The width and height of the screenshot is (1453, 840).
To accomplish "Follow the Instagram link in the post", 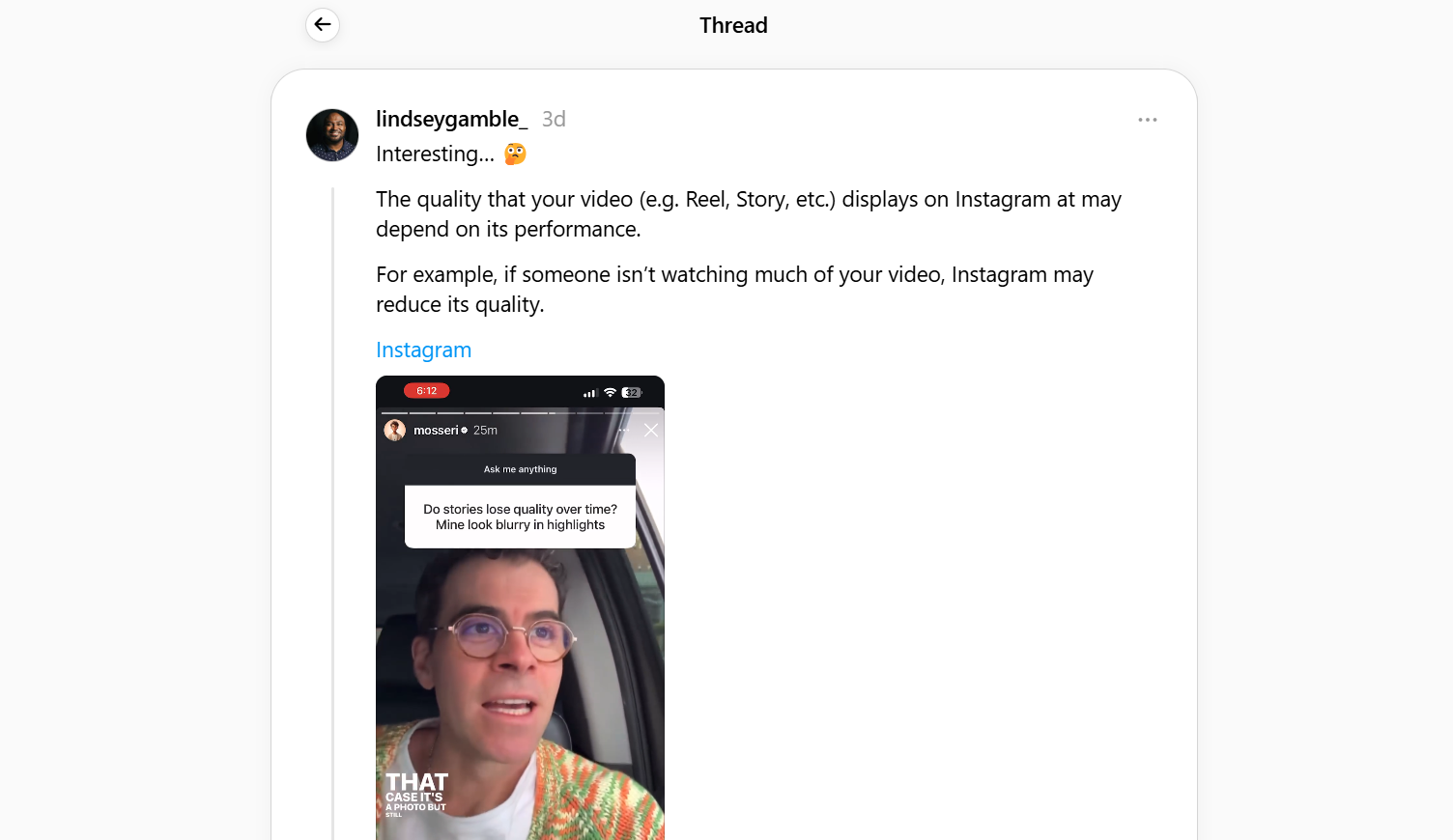I will point(423,350).
